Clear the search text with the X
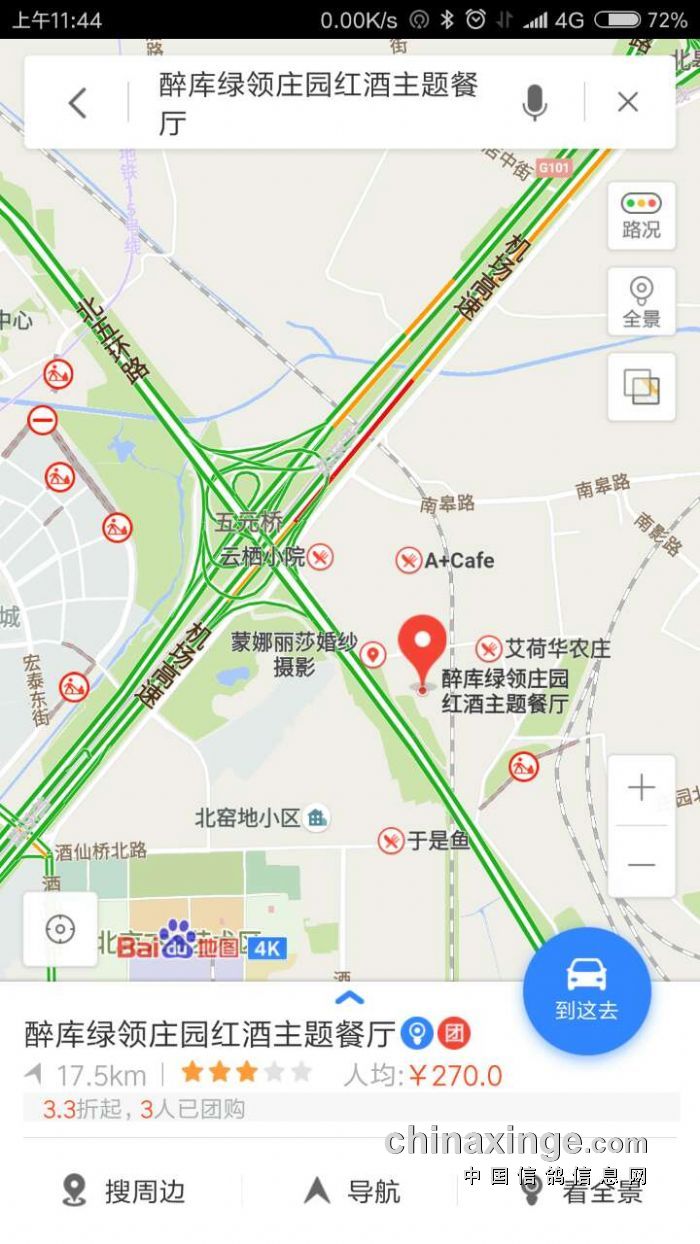The image size is (700, 1244). tap(628, 102)
